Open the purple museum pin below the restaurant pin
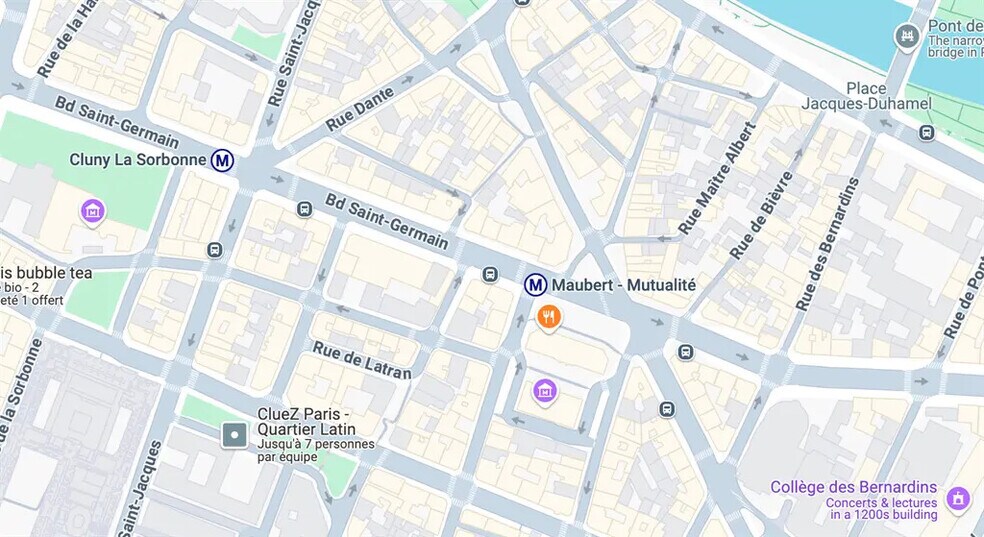Image resolution: width=984 pixels, height=537 pixels. click(x=545, y=390)
